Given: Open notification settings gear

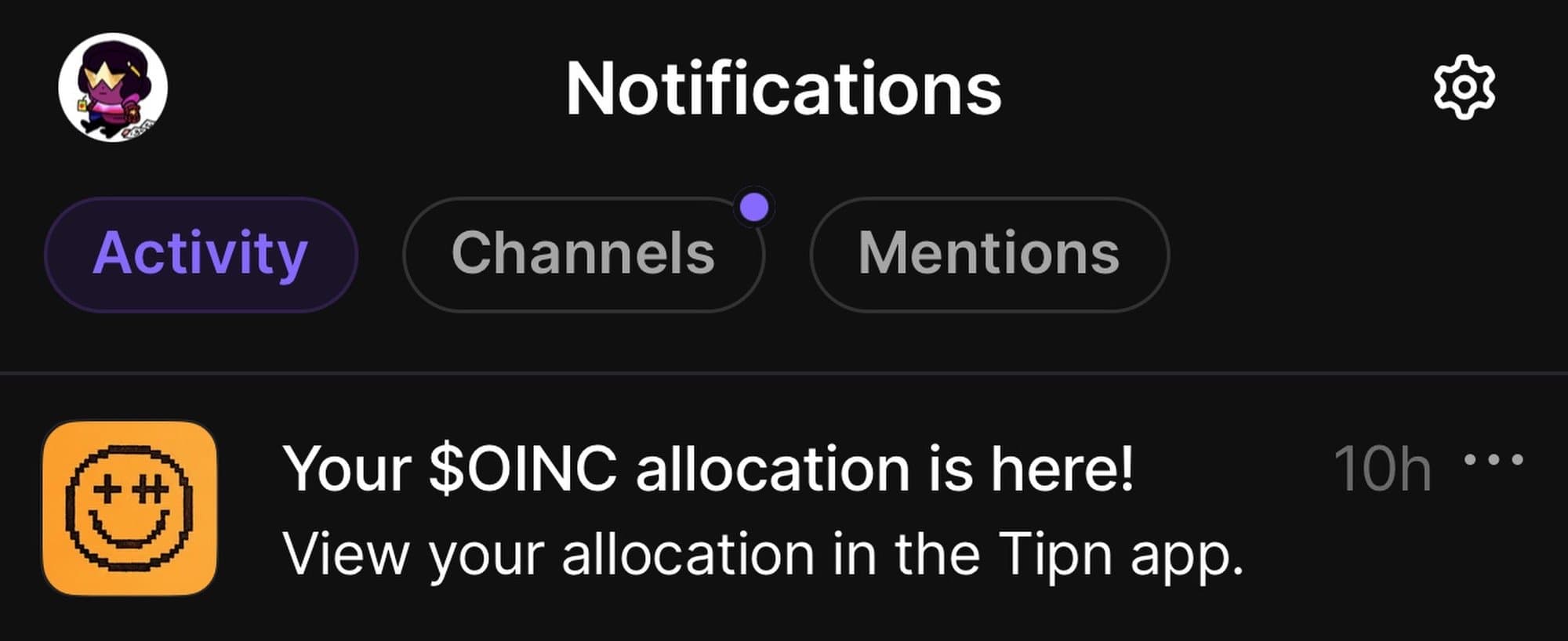Looking at the screenshot, I should point(1464,88).
